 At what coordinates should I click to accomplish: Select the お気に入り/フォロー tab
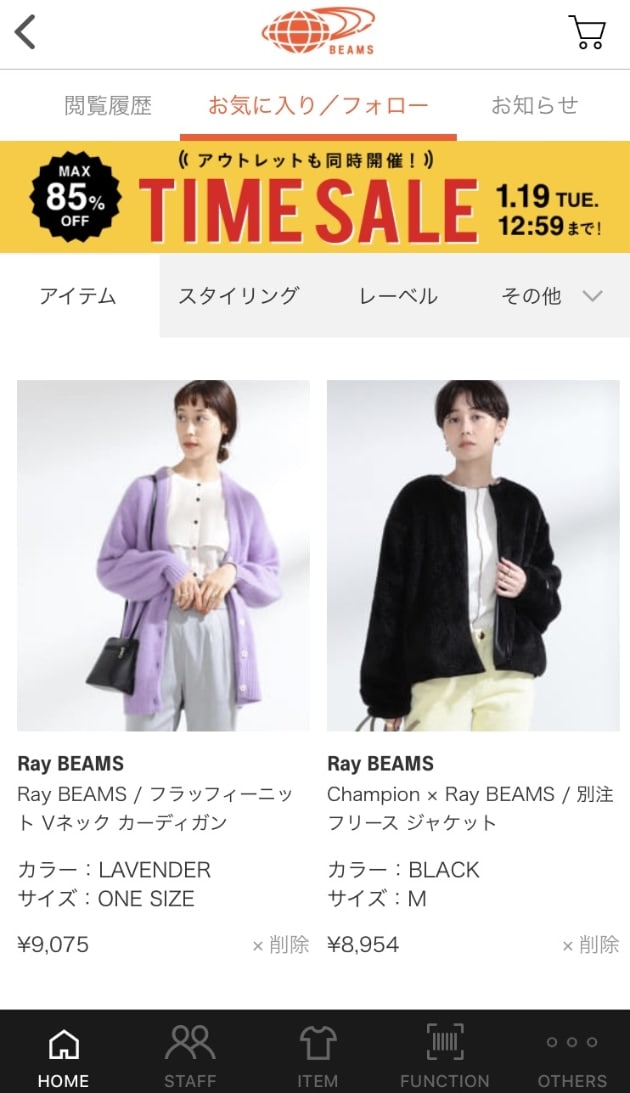coord(318,105)
